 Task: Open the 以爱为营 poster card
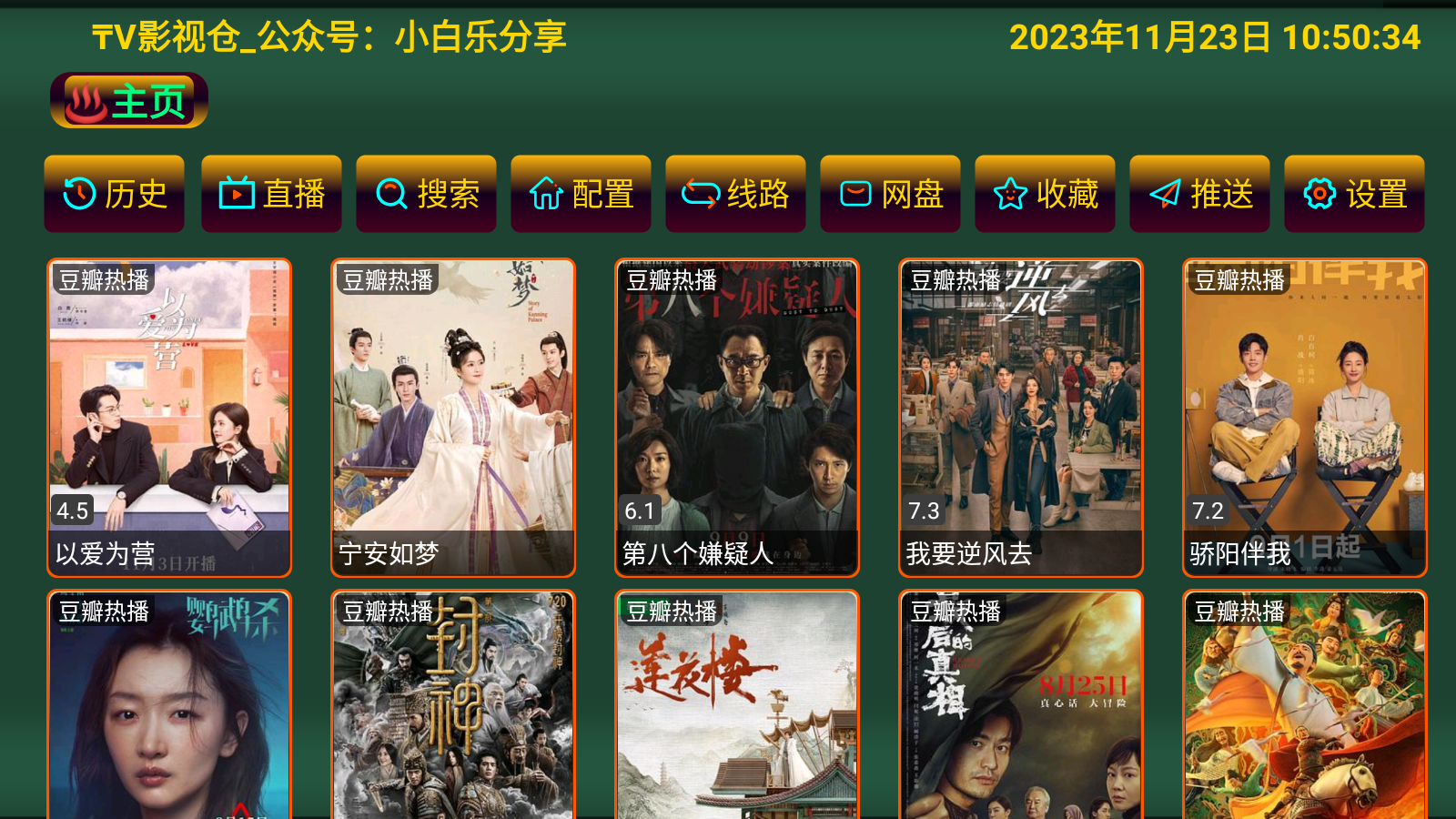169,418
